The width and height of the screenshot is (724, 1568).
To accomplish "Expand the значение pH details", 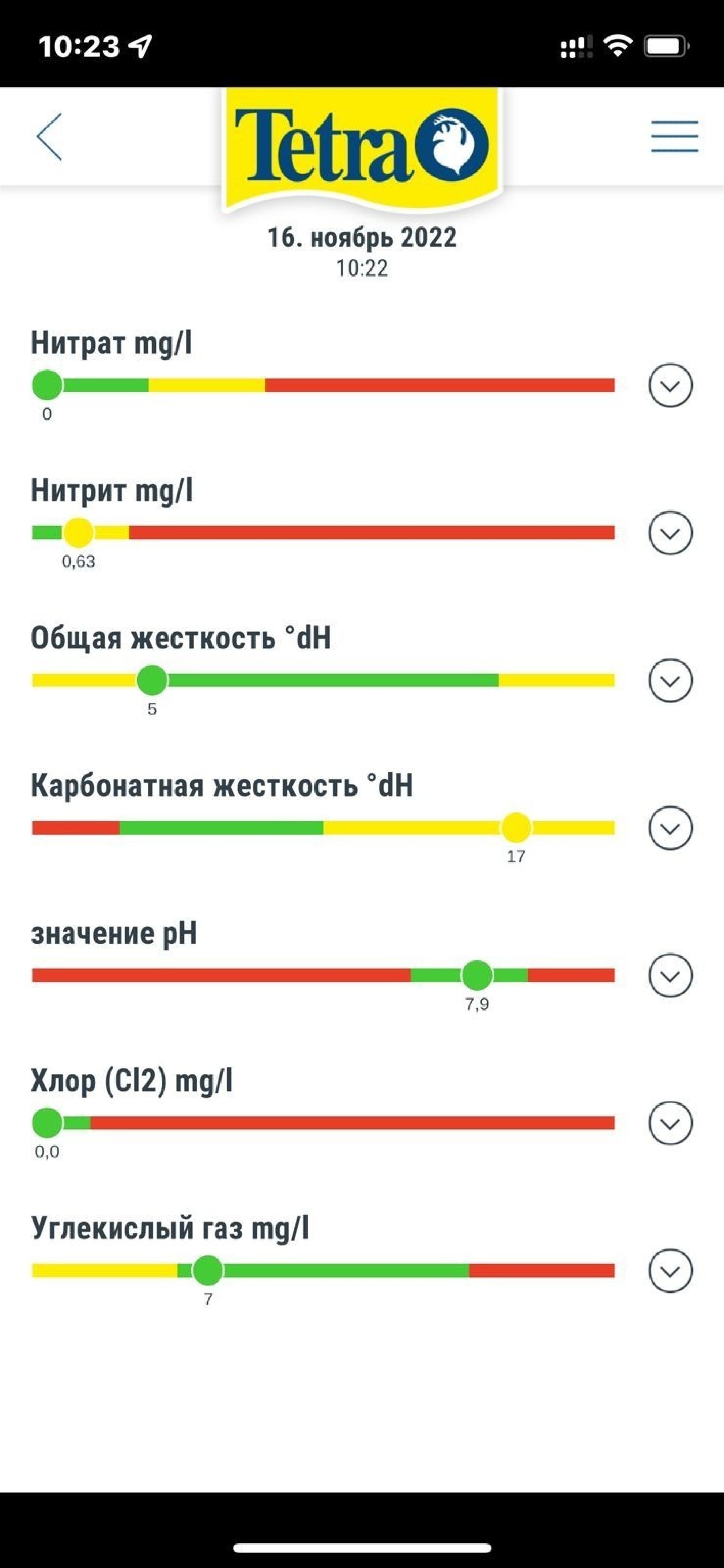I will pos(670,976).
